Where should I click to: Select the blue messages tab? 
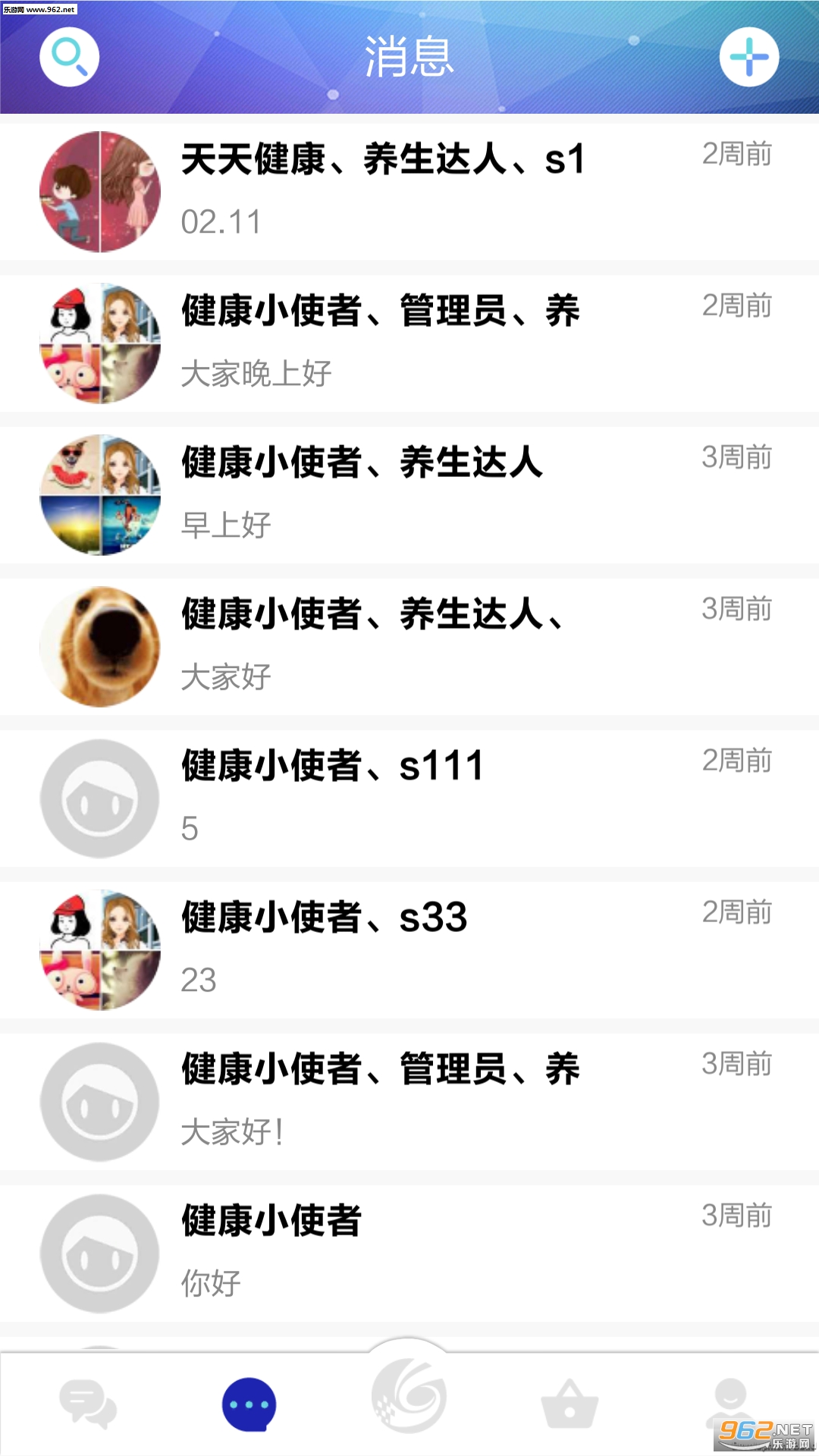pyautogui.click(x=249, y=1404)
